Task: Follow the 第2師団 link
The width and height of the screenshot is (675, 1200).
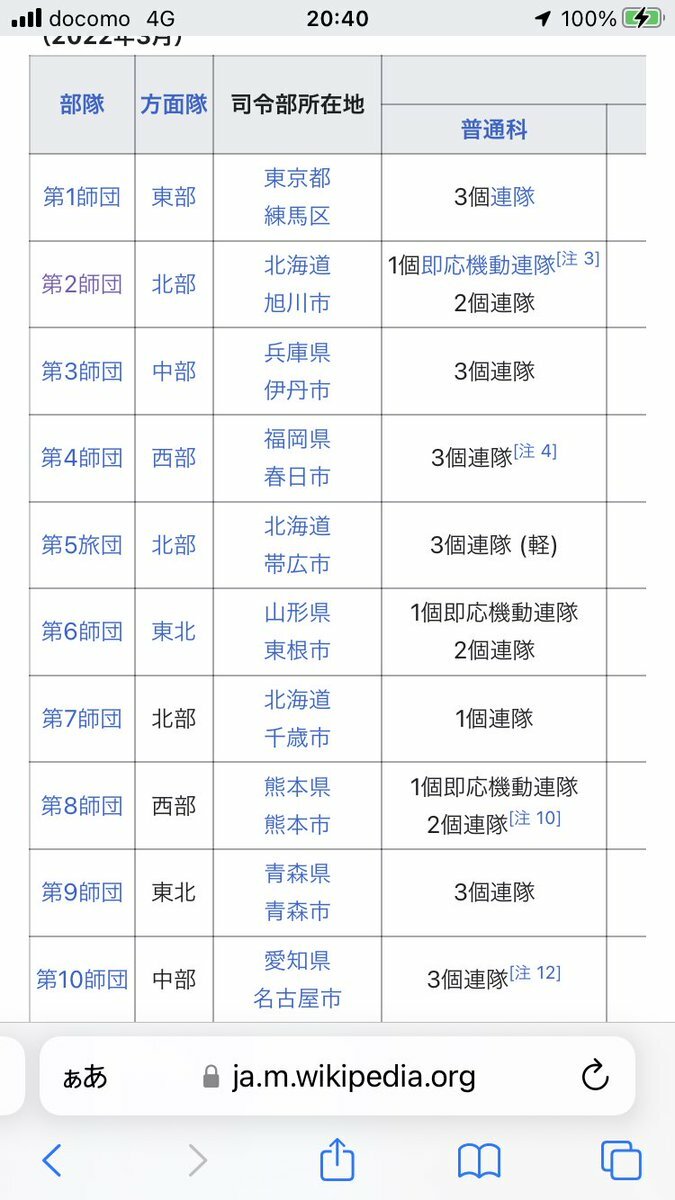Action: click(x=82, y=284)
